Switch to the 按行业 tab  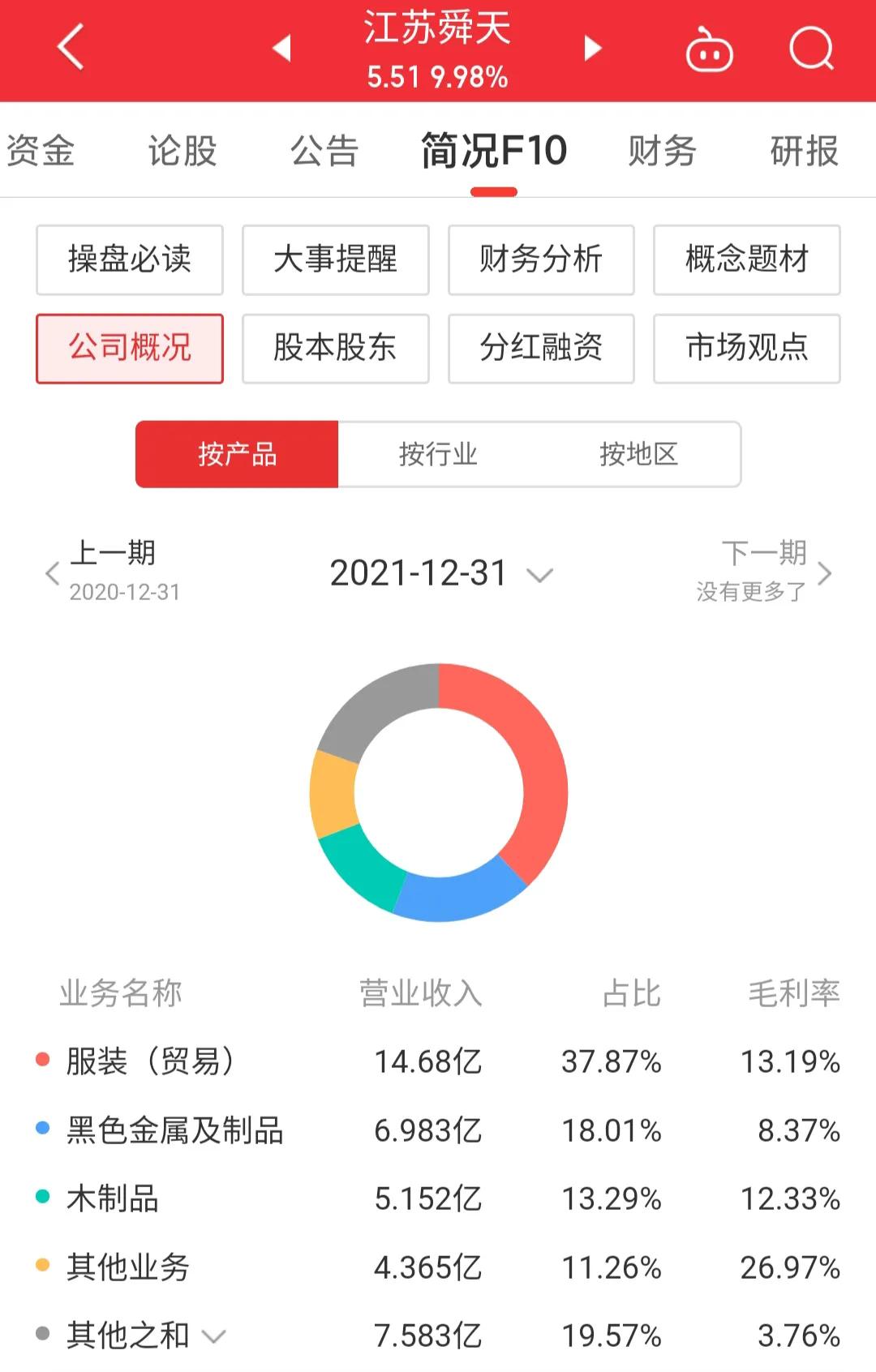[438, 455]
